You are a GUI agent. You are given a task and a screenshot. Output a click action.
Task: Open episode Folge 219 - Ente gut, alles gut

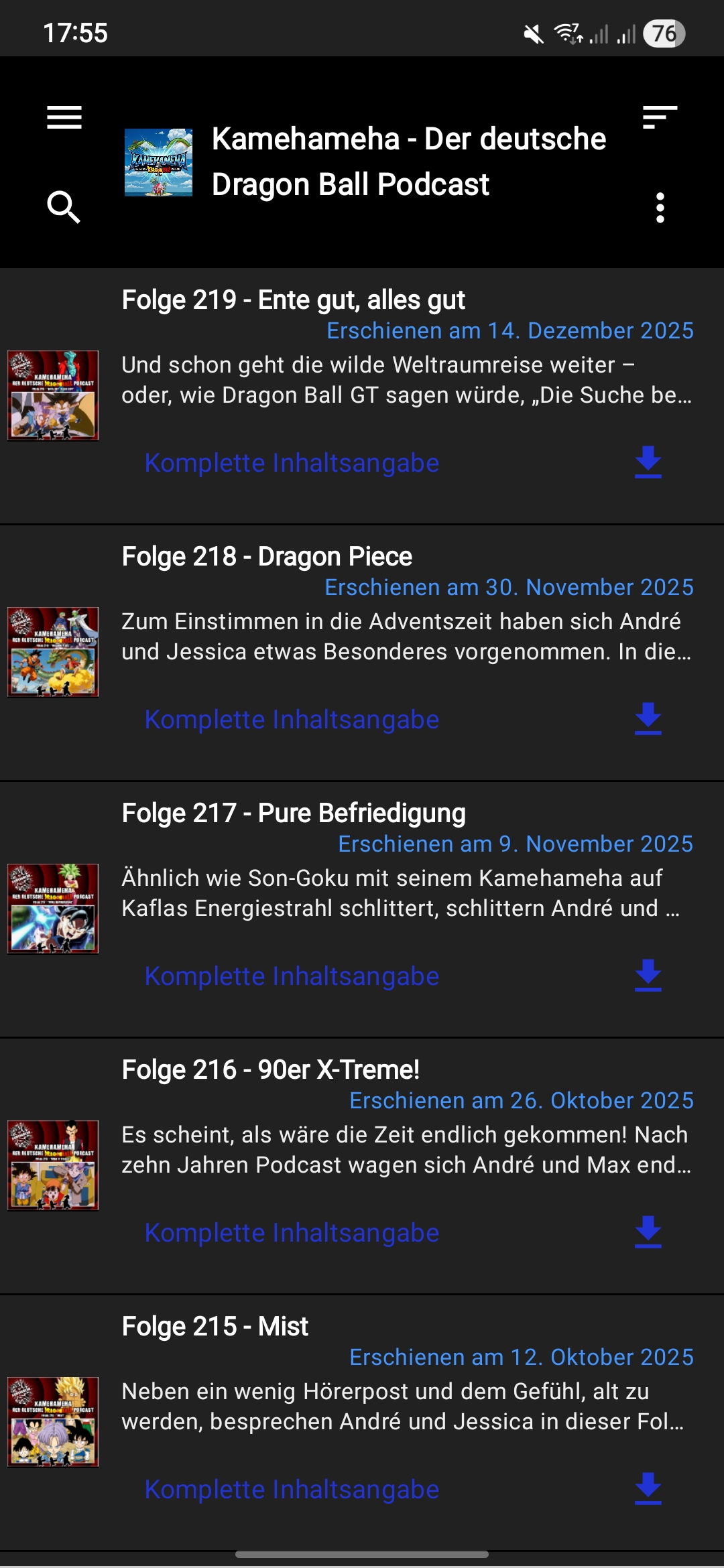pyautogui.click(x=294, y=300)
